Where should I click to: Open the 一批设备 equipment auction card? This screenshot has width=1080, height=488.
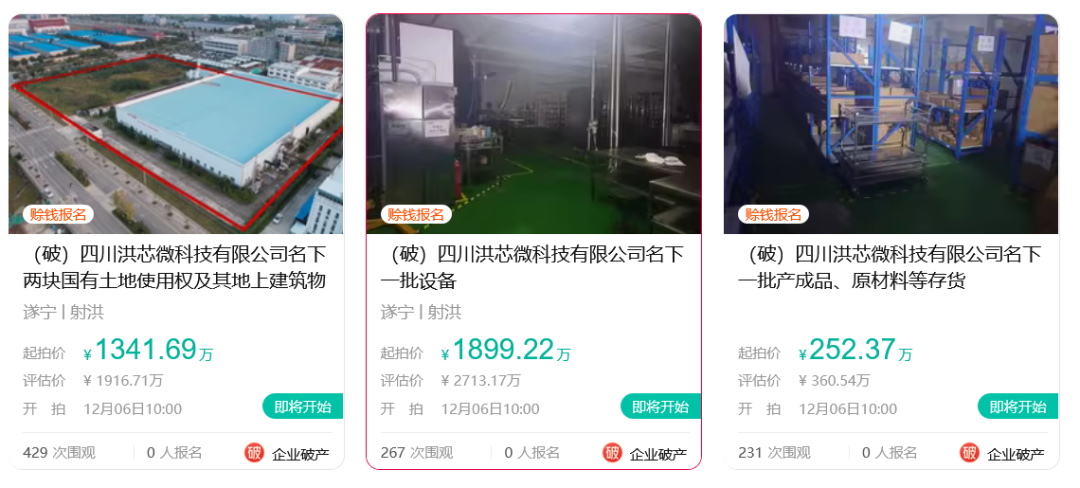click(x=533, y=267)
